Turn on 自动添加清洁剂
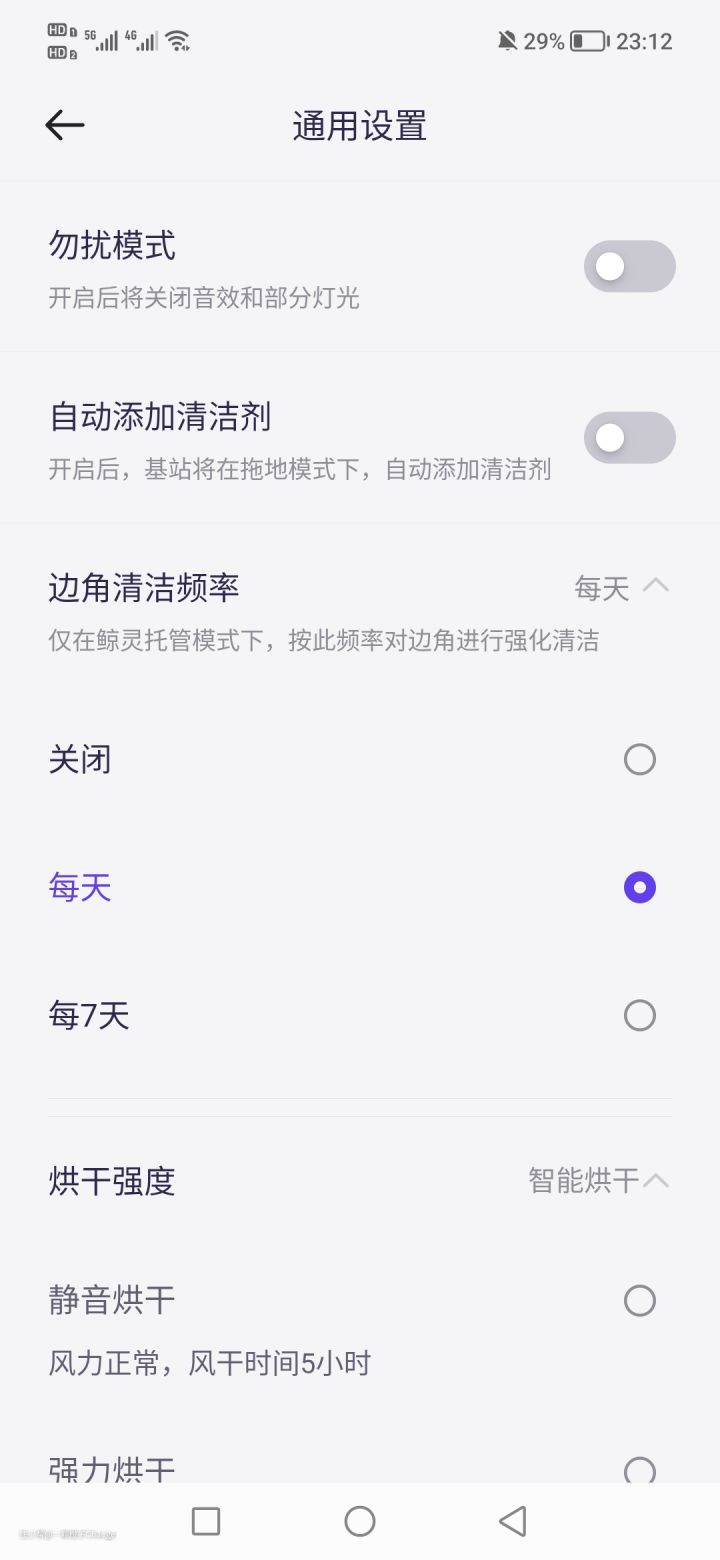This screenshot has height=1560, width=720. pyautogui.click(x=629, y=438)
